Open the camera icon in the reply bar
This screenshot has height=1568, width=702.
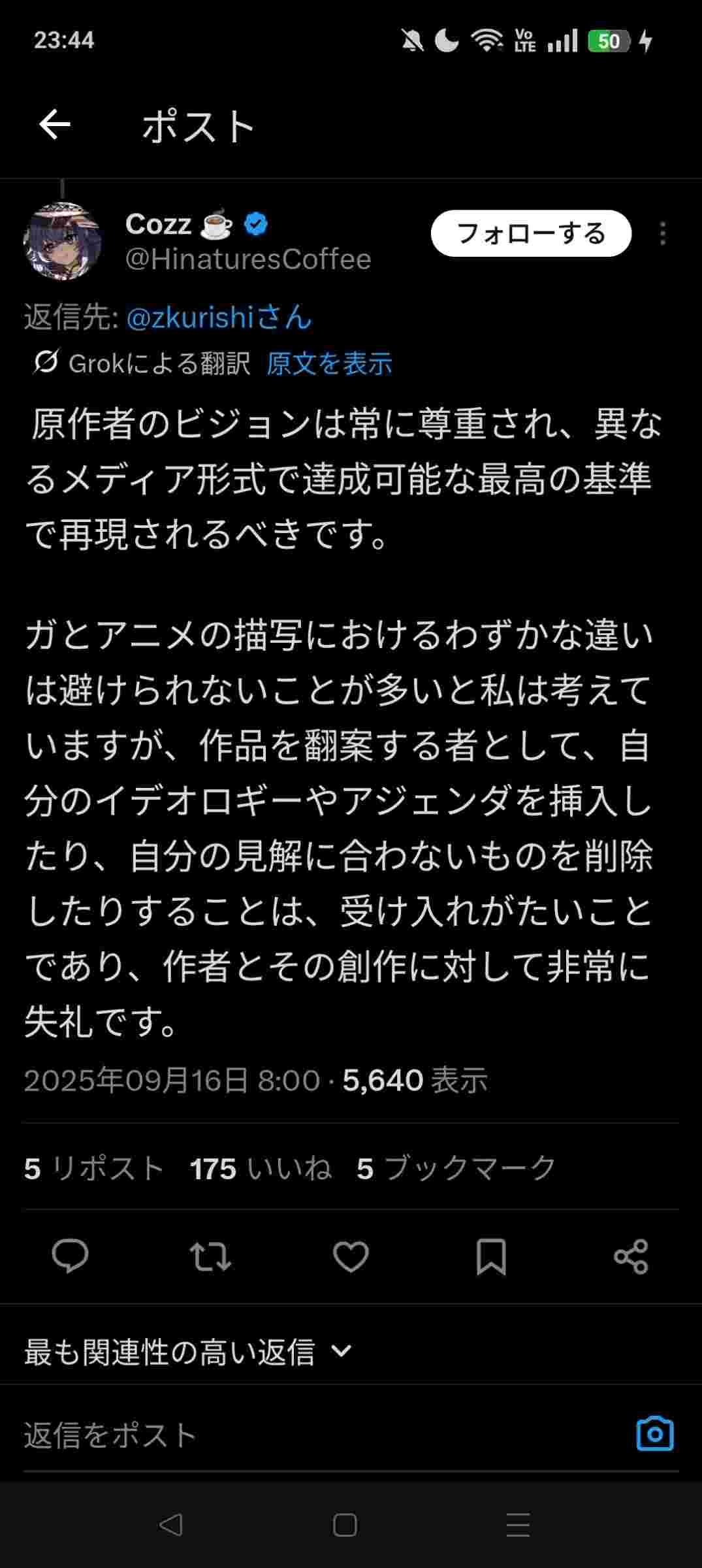click(x=654, y=1434)
